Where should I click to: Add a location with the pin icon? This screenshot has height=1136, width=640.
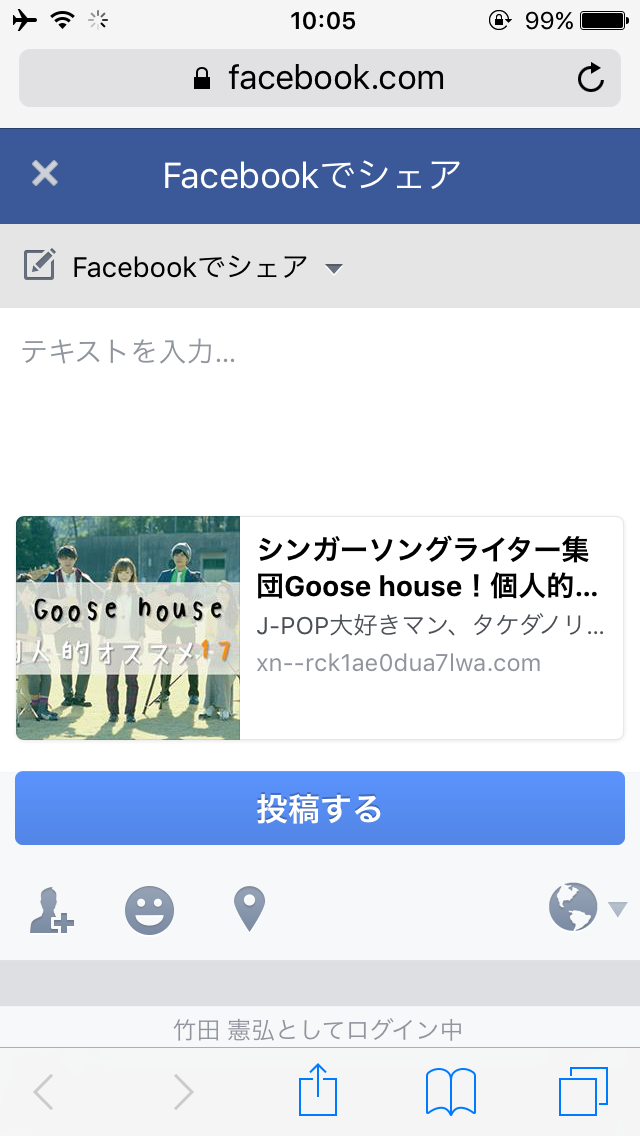click(x=249, y=910)
